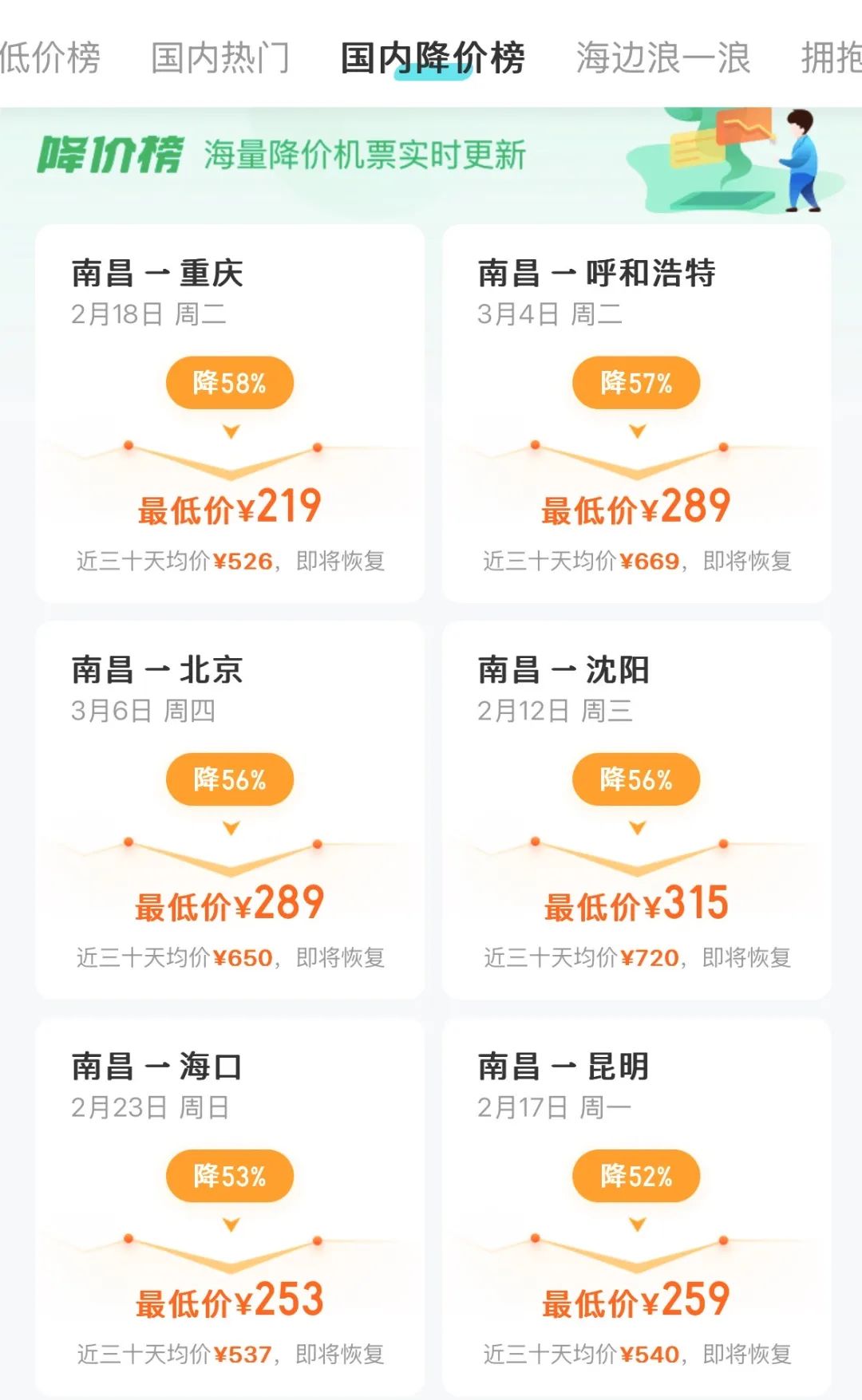862x1400 pixels.
Task: Switch to the 低价榜 tab
Action: 50,58
